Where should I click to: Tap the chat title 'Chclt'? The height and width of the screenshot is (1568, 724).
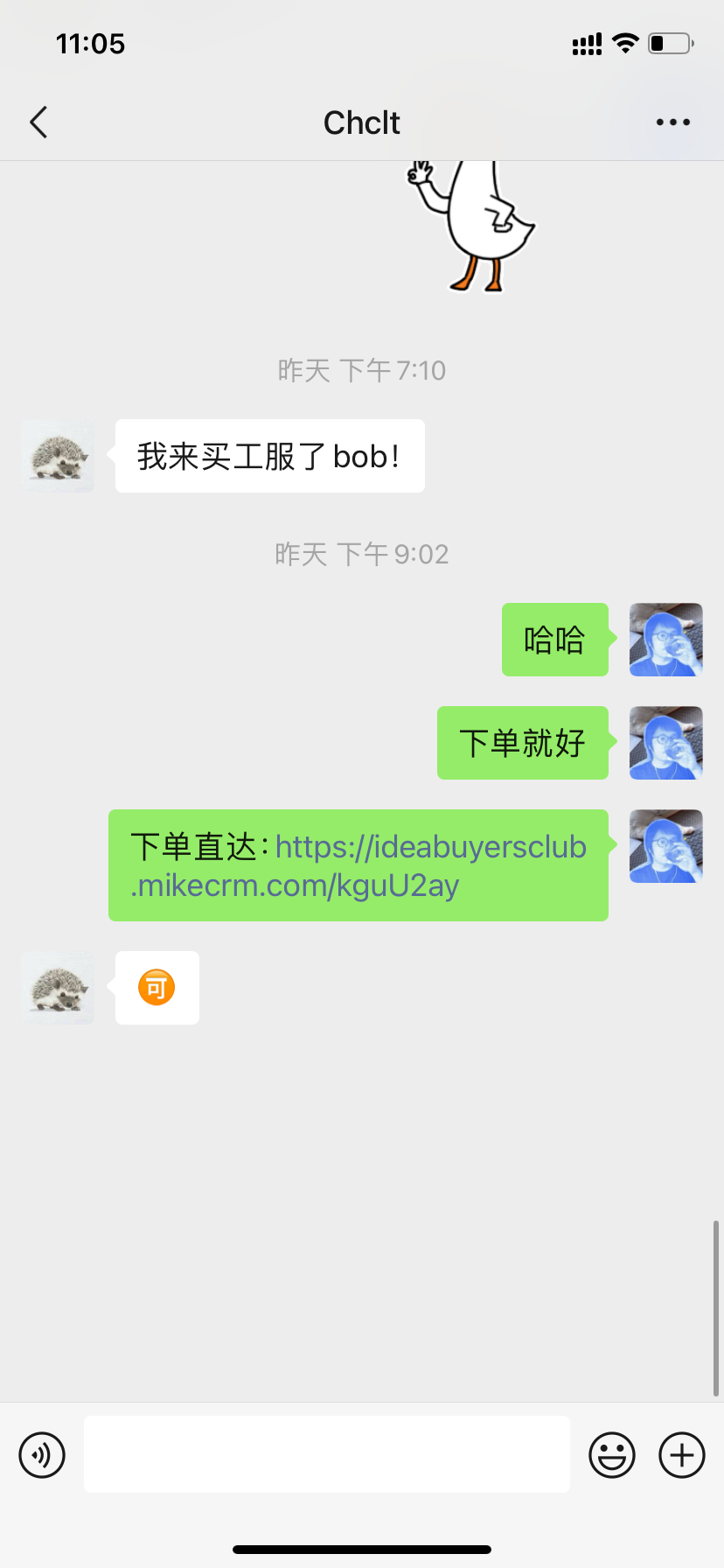361,122
